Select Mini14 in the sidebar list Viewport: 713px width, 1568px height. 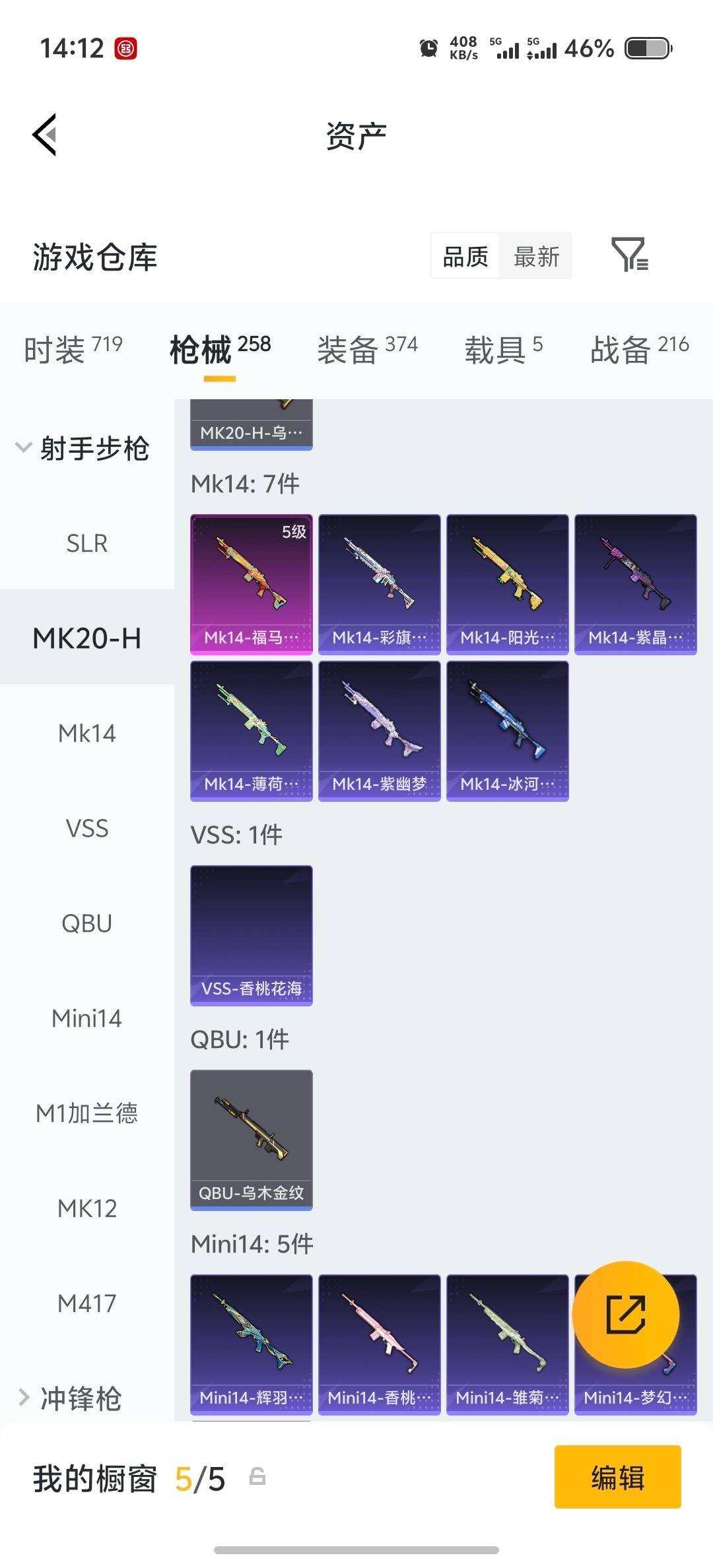(86, 1018)
